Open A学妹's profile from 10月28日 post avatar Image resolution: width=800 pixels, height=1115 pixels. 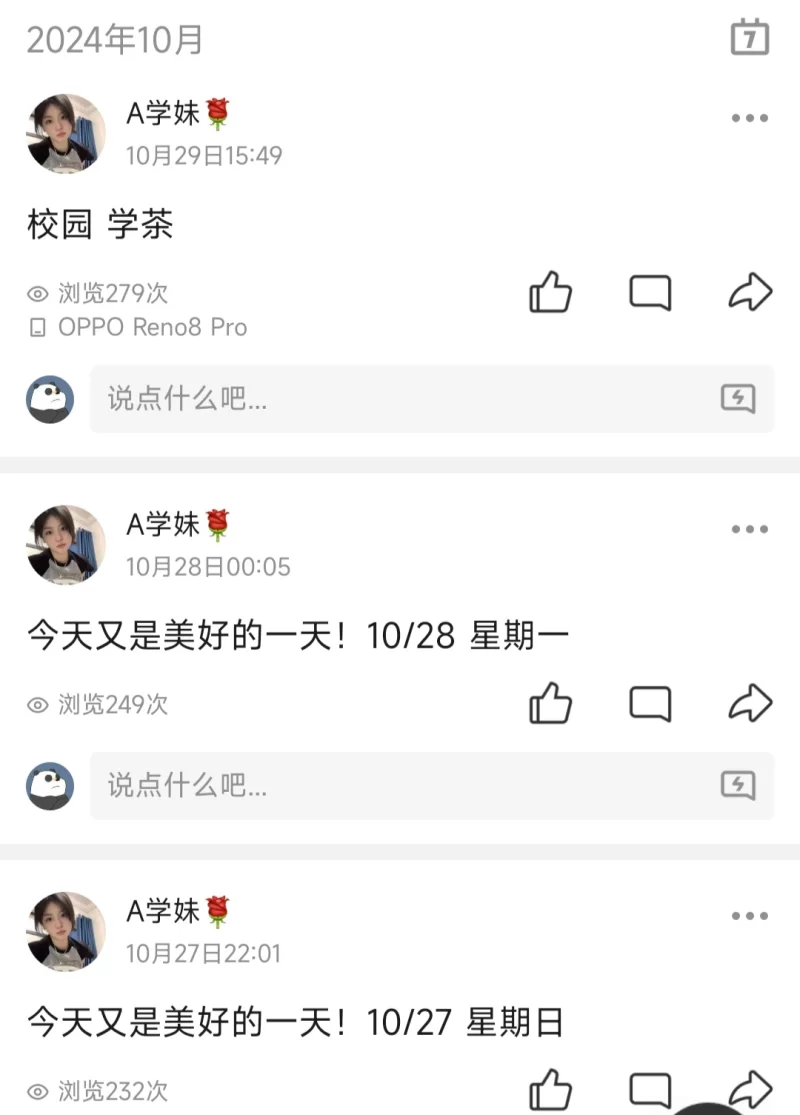(x=66, y=545)
